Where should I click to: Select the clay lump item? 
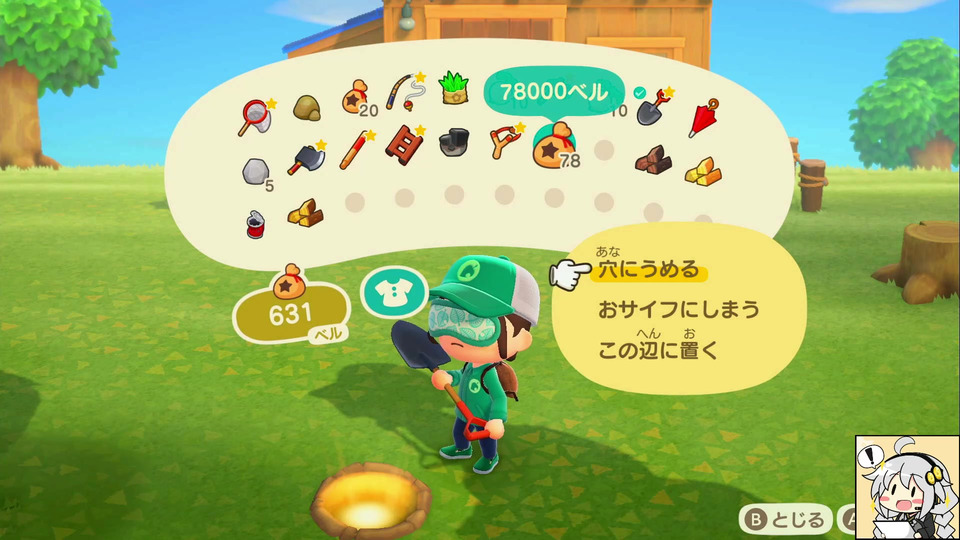pyautogui.click(x=305, y=106)
